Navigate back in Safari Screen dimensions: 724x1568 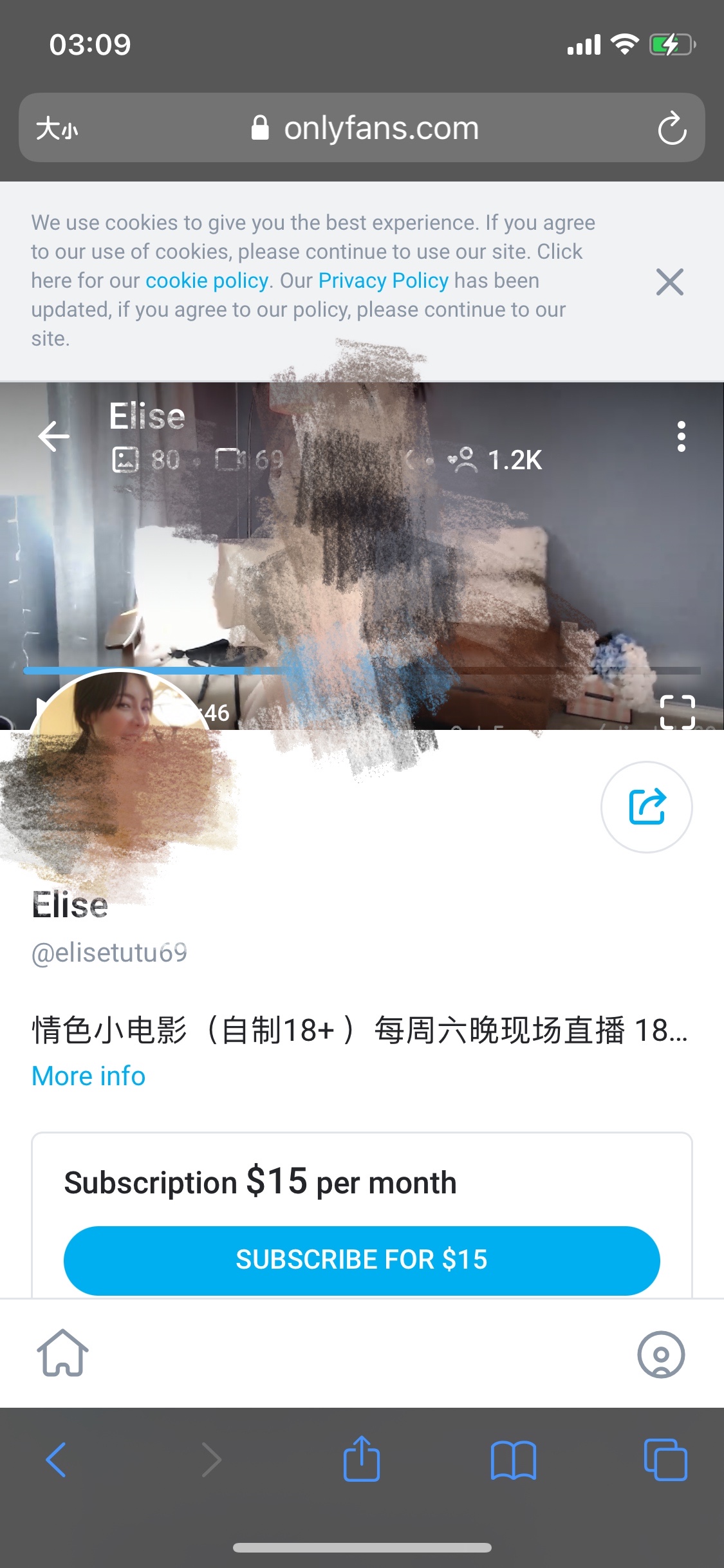[57, 1460]
